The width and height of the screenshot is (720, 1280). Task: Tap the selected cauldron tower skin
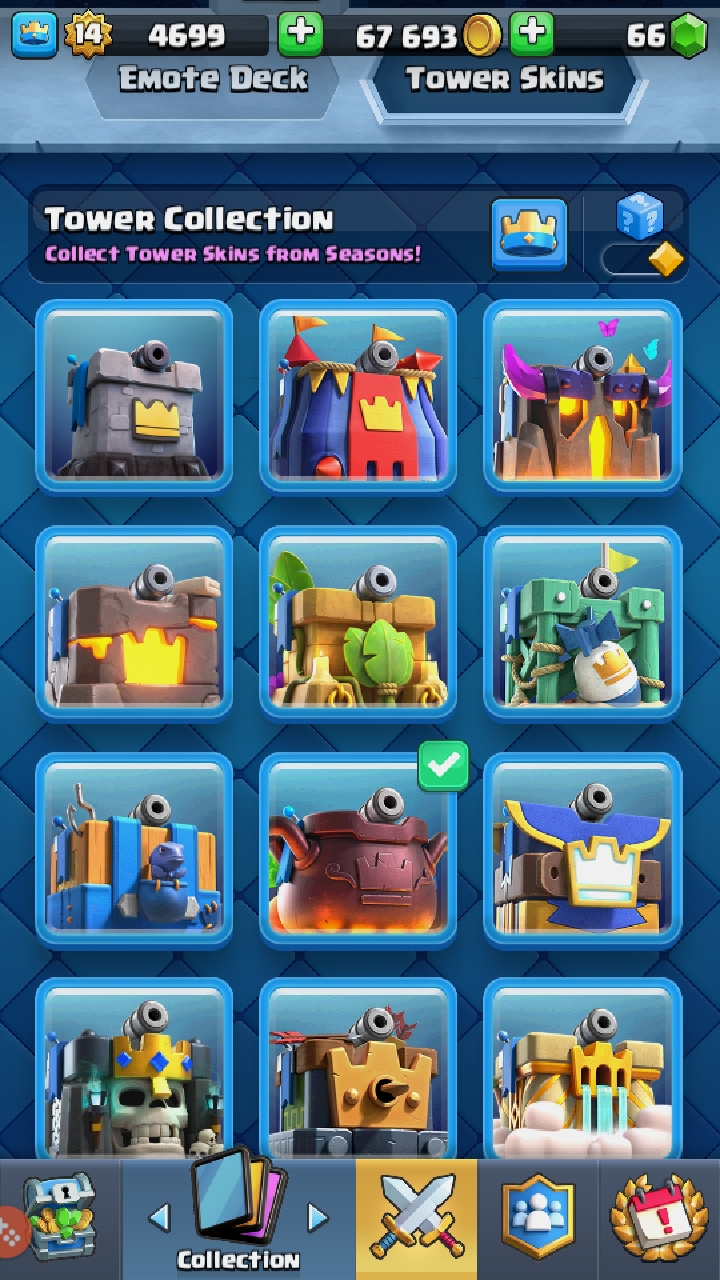358,849
